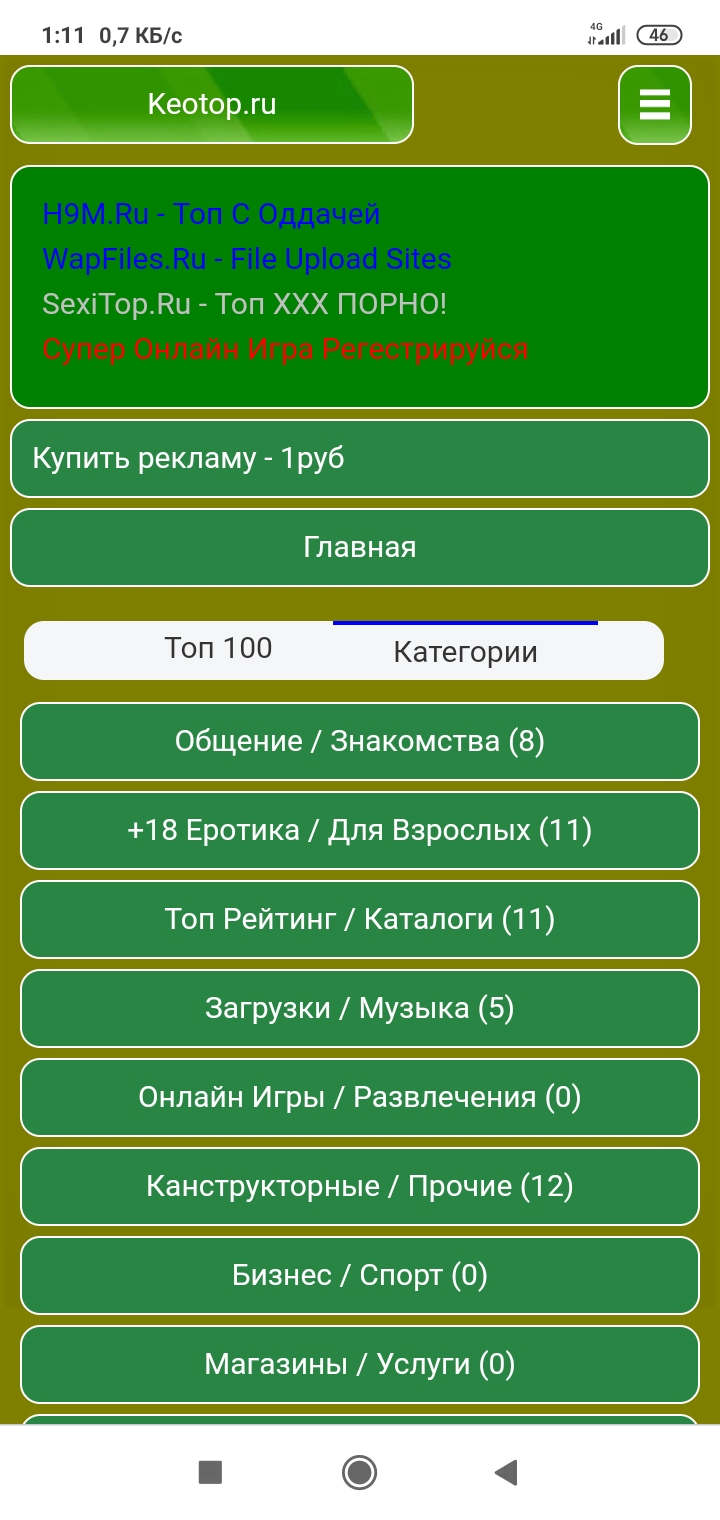
Task: Open the Общение / Знакомства category
Action: (x=360, y=741)
